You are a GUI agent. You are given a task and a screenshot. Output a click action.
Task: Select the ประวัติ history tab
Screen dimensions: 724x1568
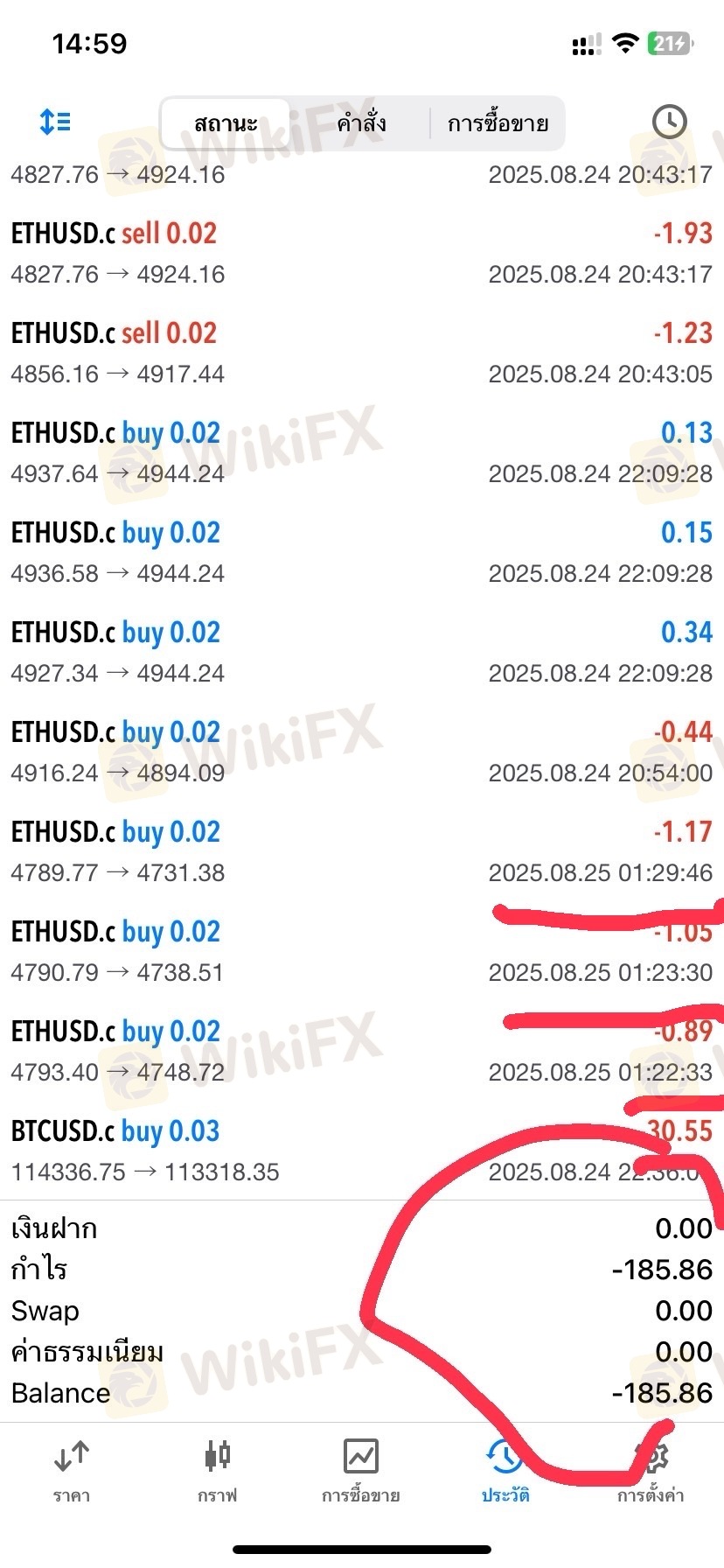pos(505,1472)
